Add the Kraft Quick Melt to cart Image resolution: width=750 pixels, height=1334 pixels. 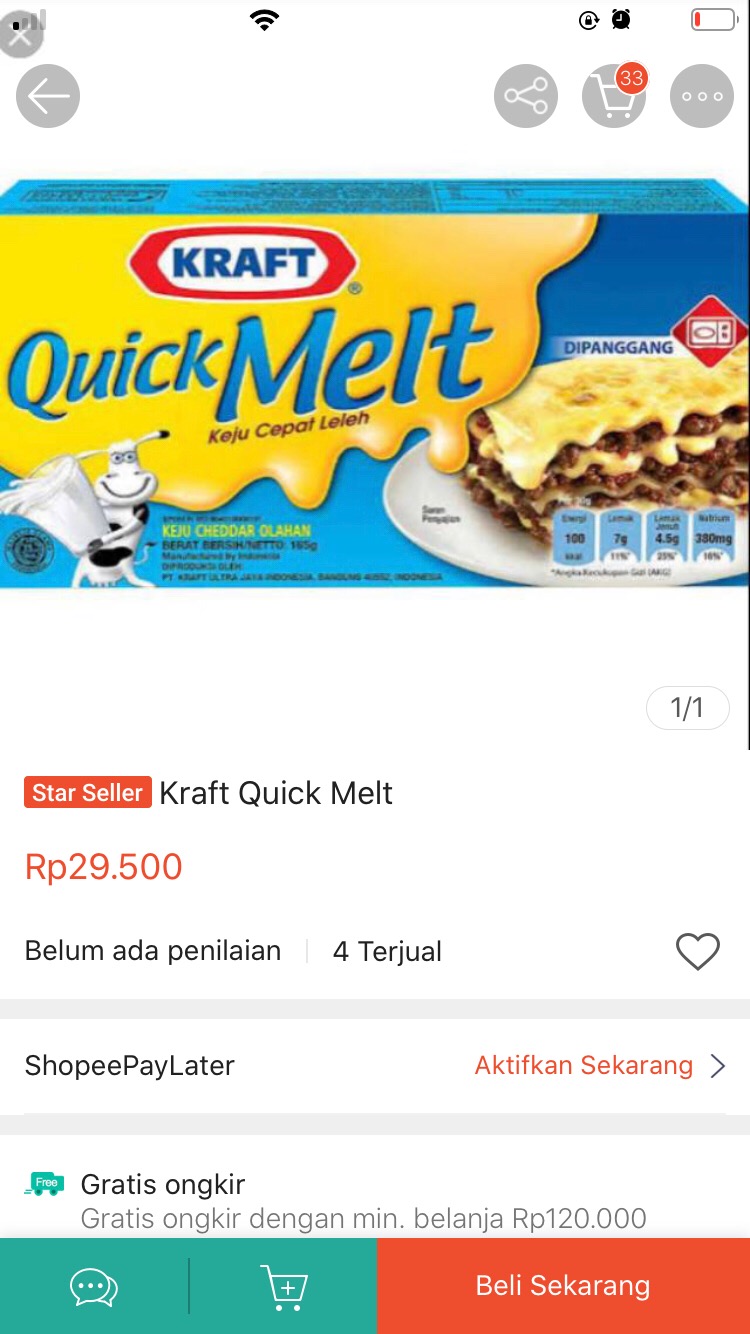tap(283, 1287)
